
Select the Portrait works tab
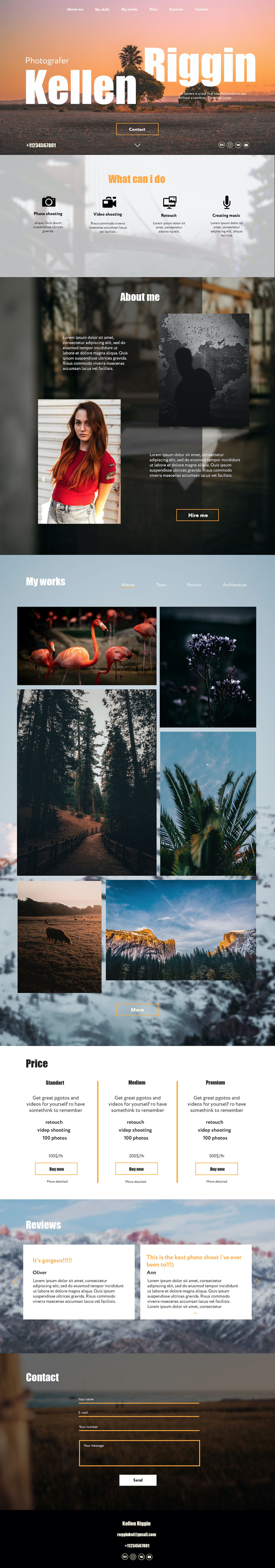(x=194, y=585)
